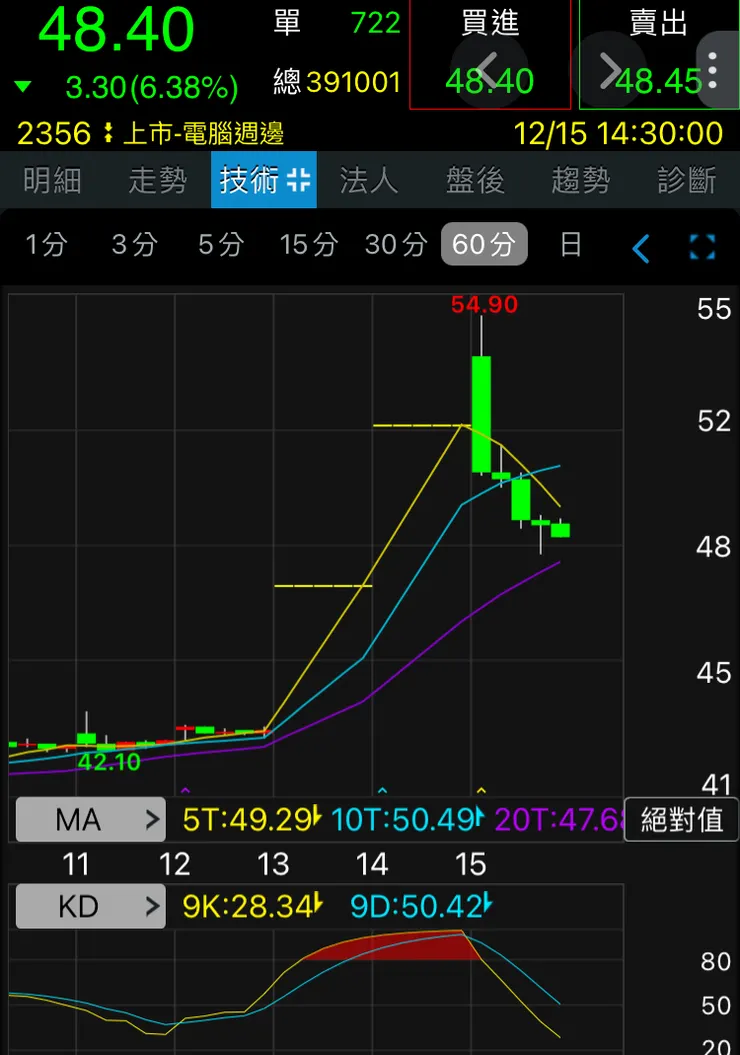Click the layout icon next to 技術 tab
Screen dimensions: 740x1055
tap(300, 180)
